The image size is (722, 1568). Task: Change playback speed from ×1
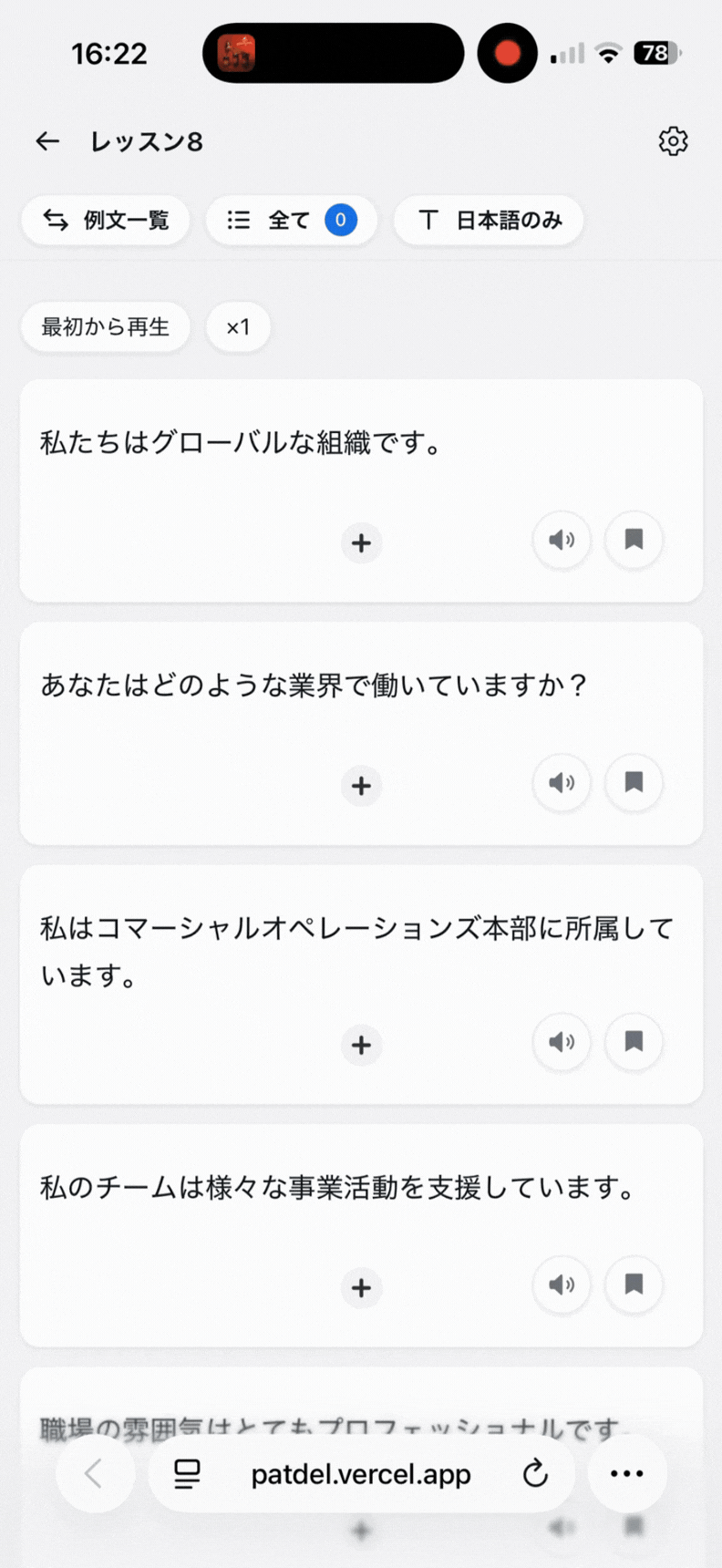[x=238, y=326]
